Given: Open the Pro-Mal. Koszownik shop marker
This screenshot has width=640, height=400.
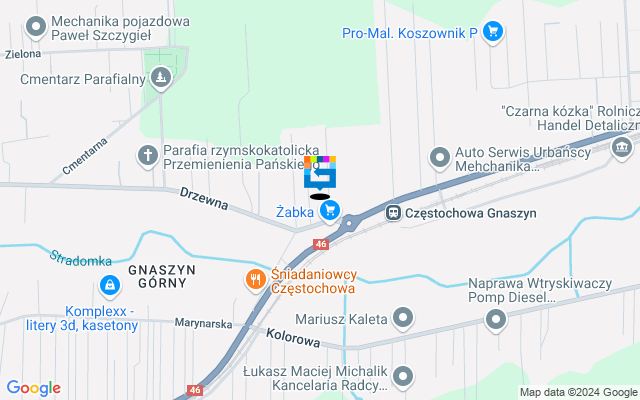Looking at the screenshot, I should (492, 32).
